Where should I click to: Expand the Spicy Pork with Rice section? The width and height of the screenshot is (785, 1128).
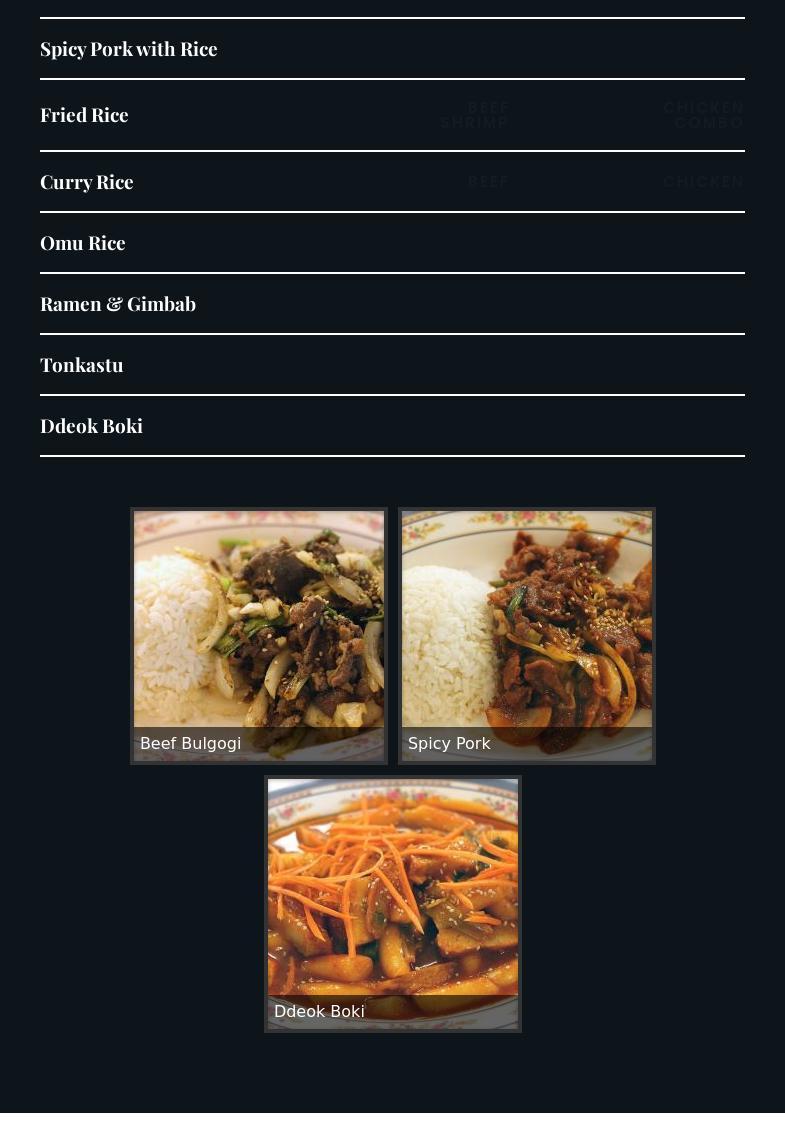129,48
